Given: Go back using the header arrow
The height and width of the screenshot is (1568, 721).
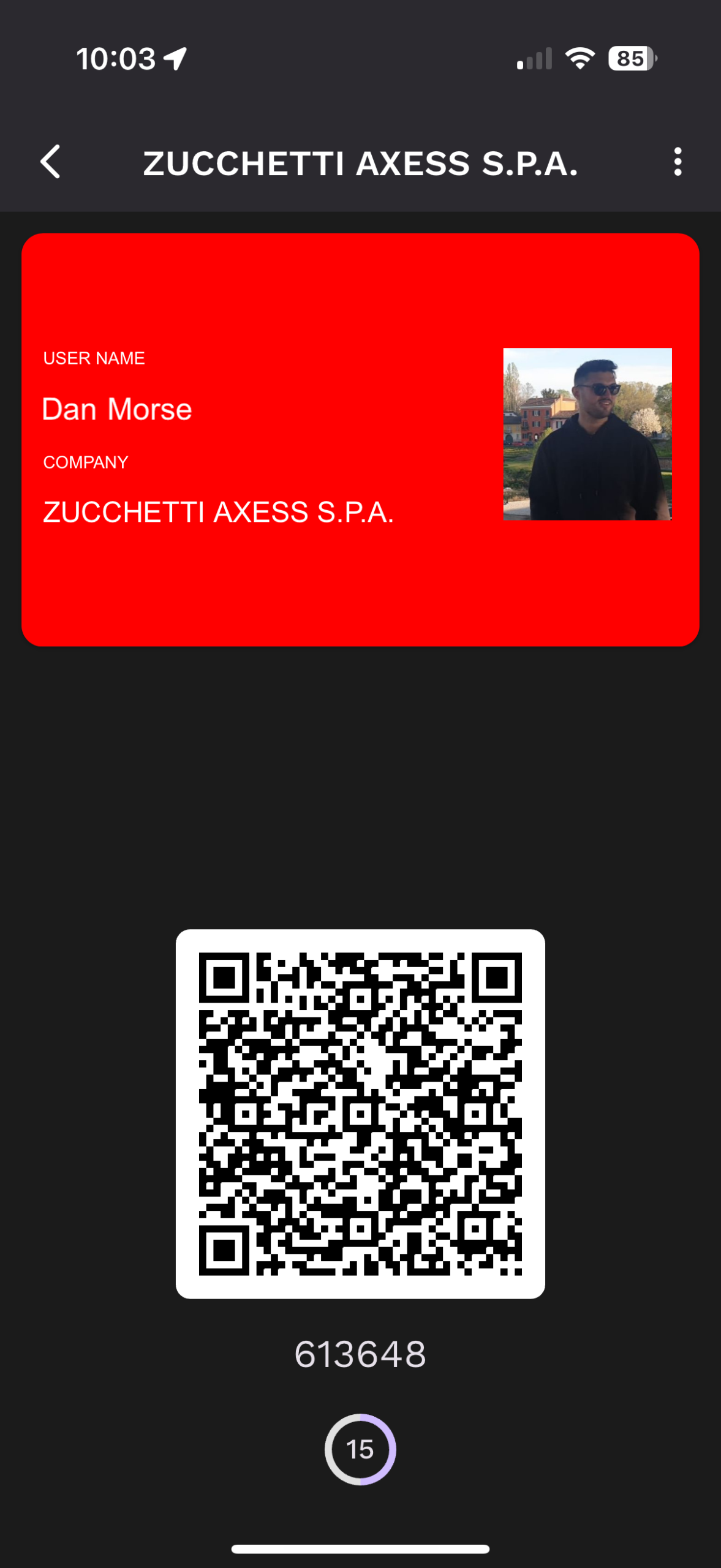Looking at the screenshot, I should 51,162.
